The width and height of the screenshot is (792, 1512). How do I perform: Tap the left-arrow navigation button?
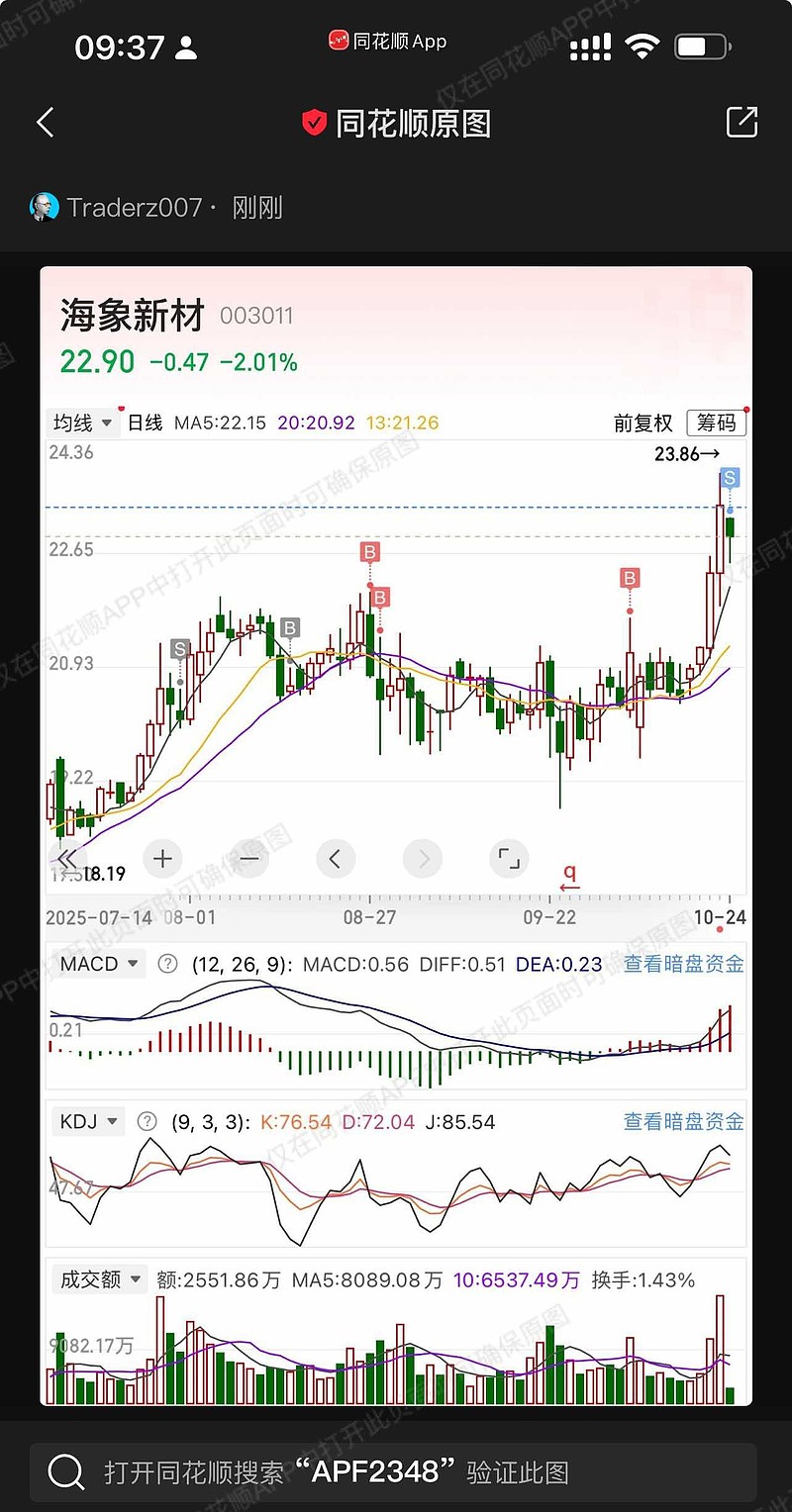336,859
